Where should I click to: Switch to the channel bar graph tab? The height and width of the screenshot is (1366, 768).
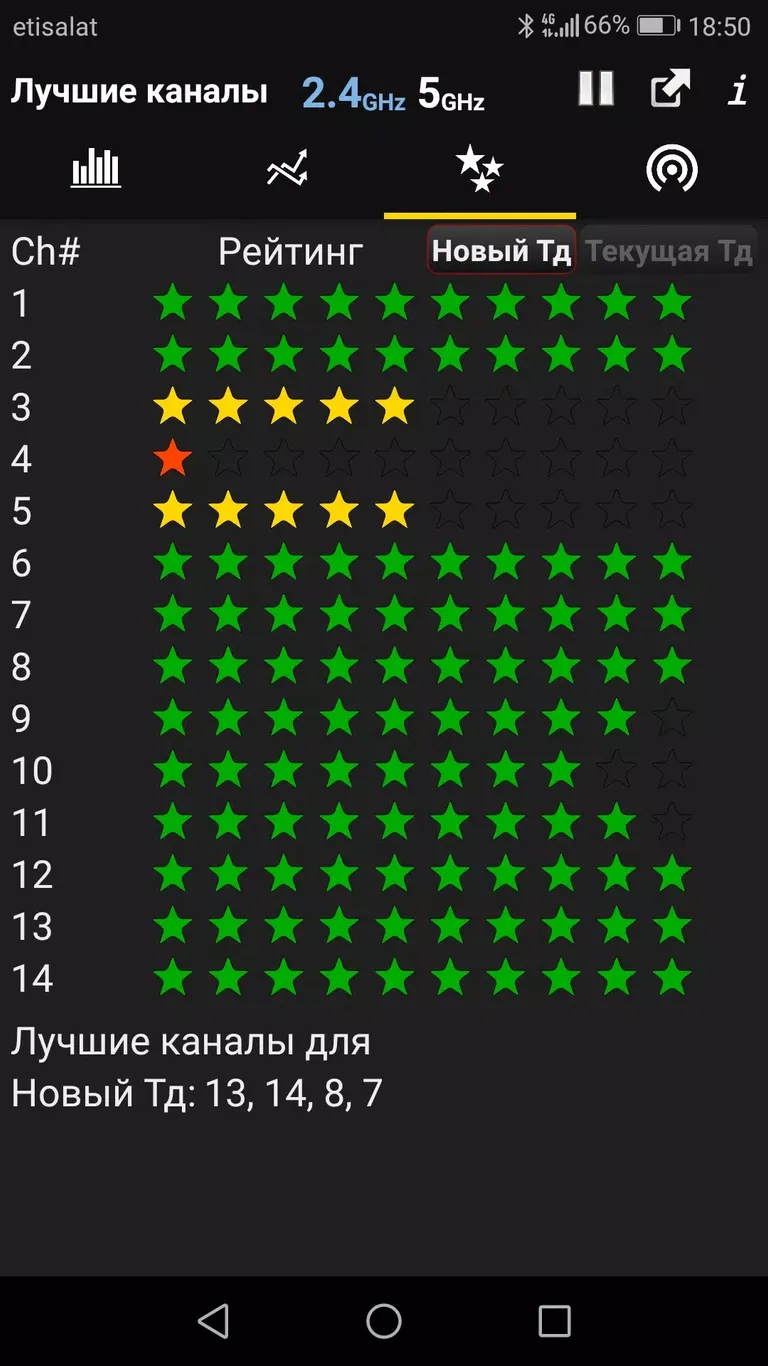tap(96, 168)
